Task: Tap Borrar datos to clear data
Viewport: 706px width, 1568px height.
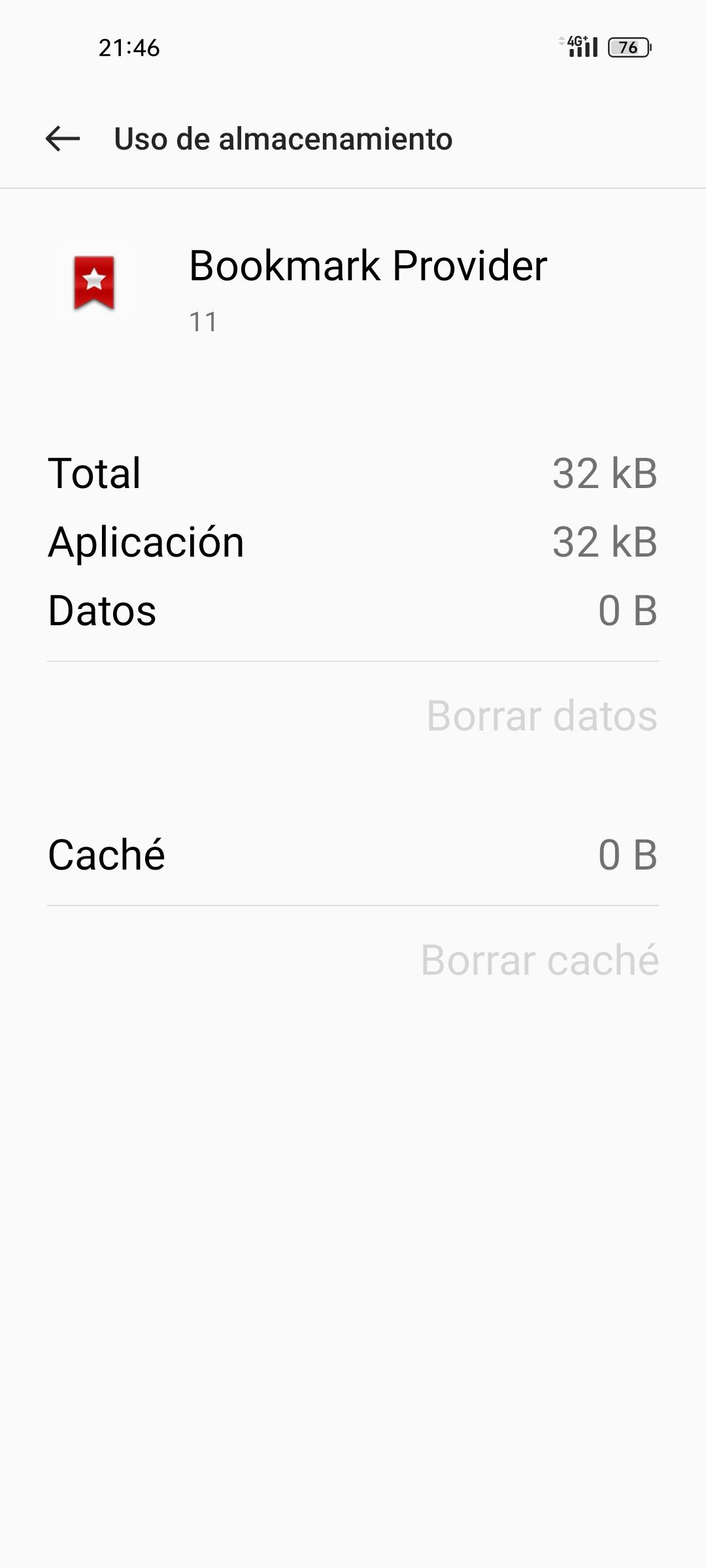Action: tap(541, 717)
